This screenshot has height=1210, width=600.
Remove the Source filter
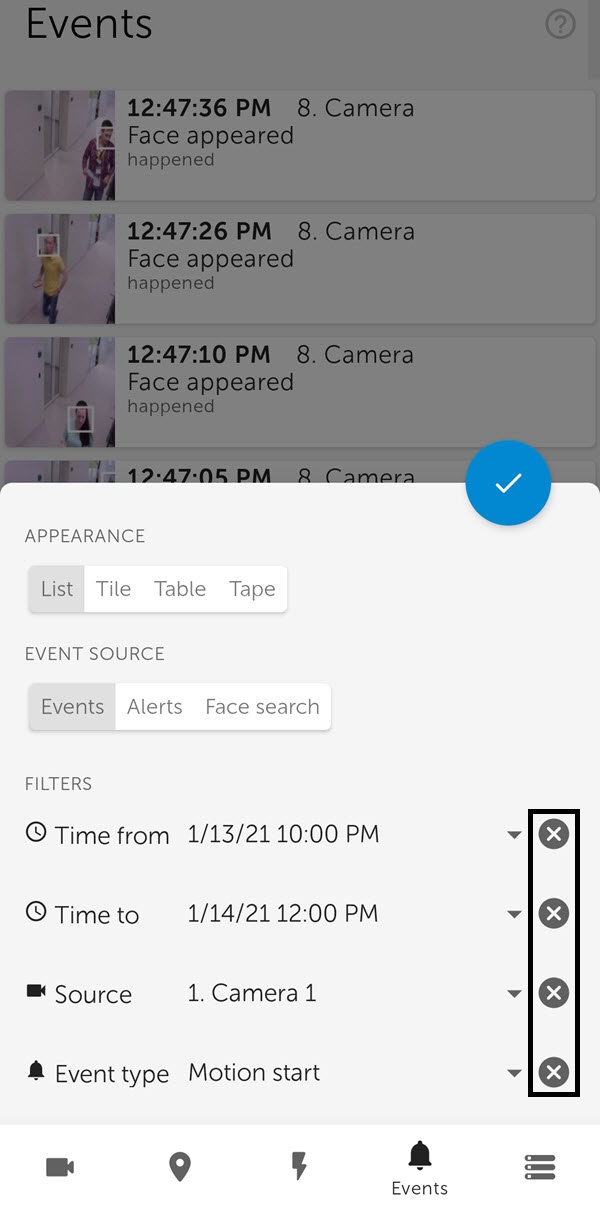tap(554, 993)
